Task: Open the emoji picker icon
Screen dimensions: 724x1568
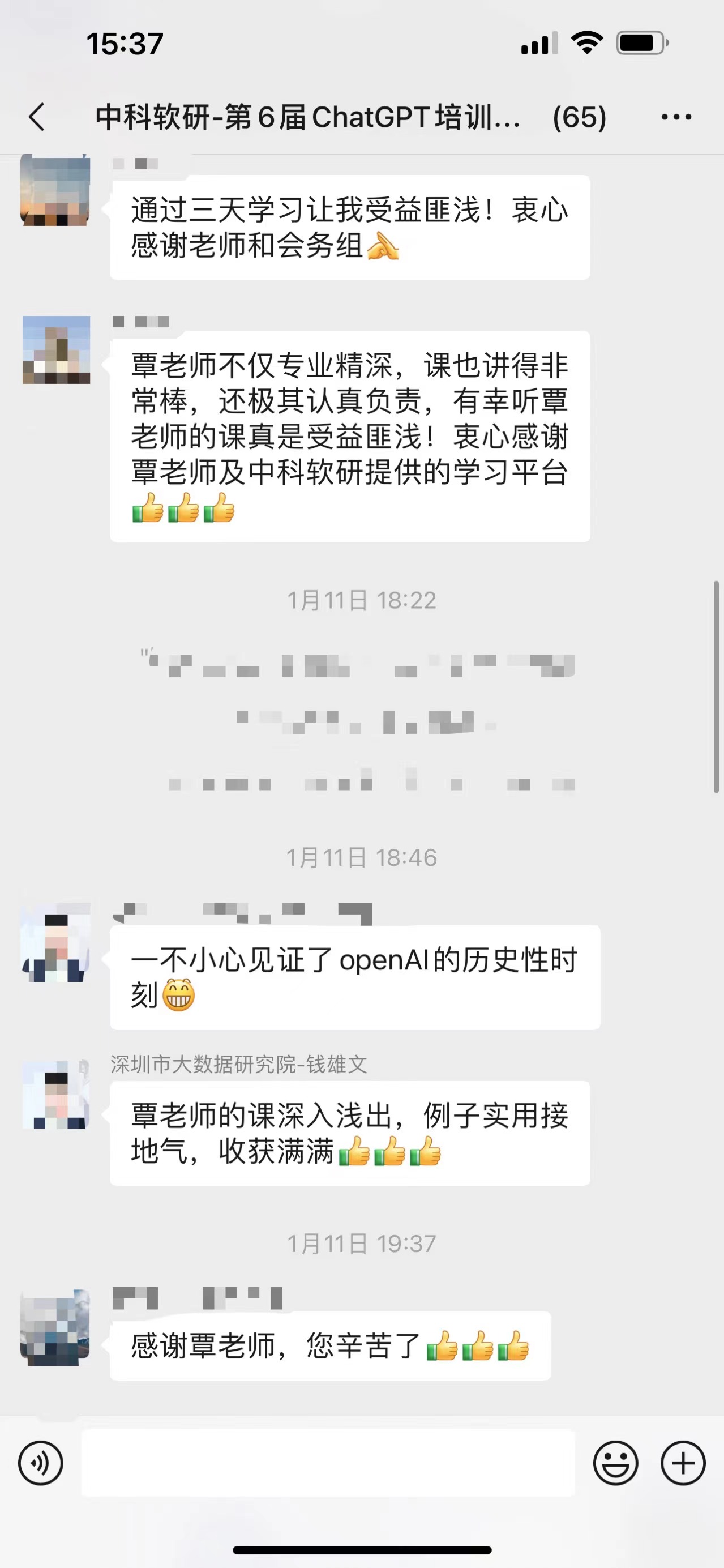Action: coord(616,1463)
